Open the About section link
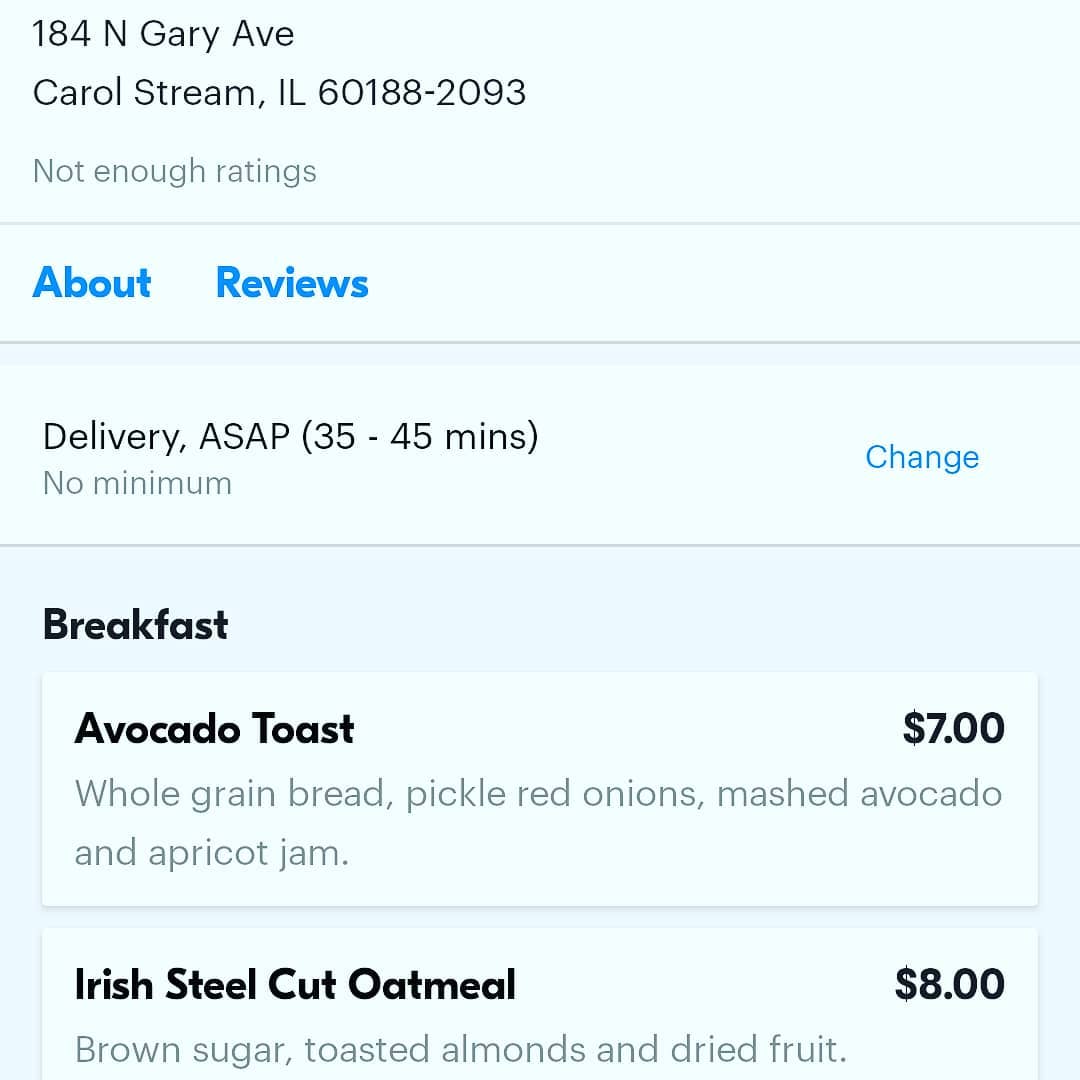Viewport: 1080px width, 1080px height. (92, 283)
